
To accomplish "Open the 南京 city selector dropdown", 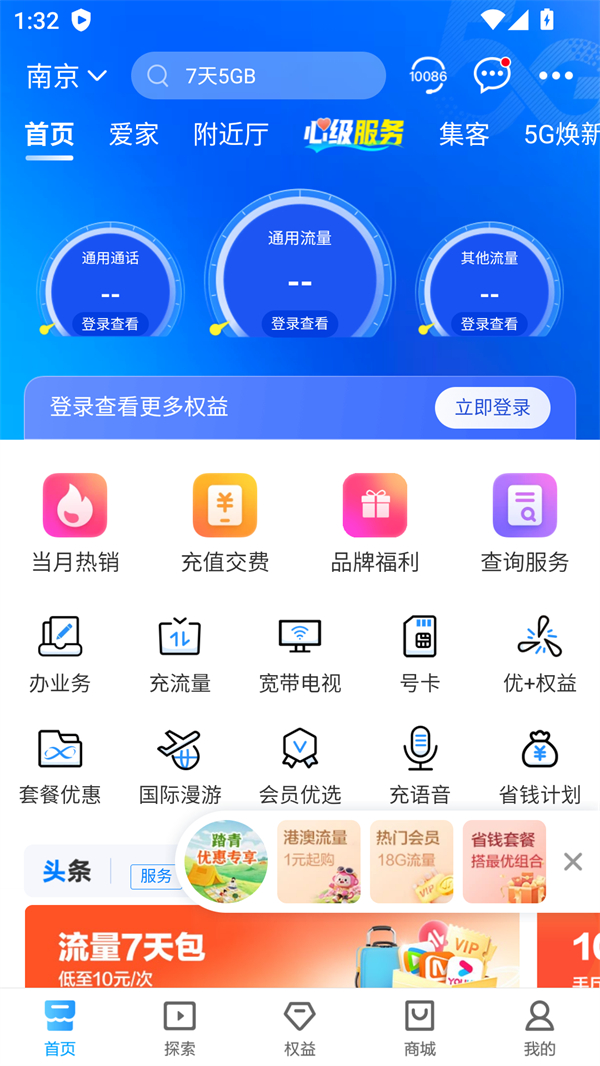I will pos(66,76).
